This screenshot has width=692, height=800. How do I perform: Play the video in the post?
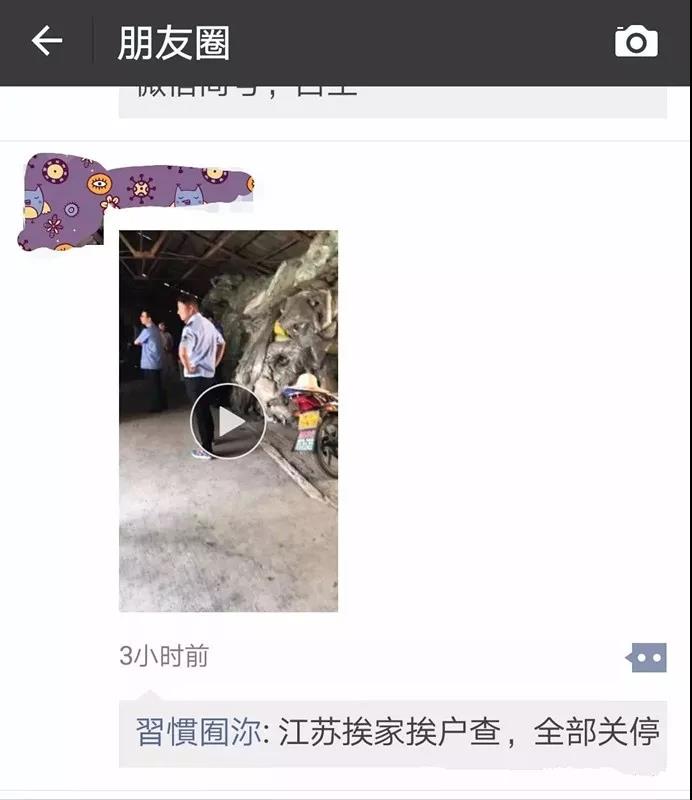228,421
